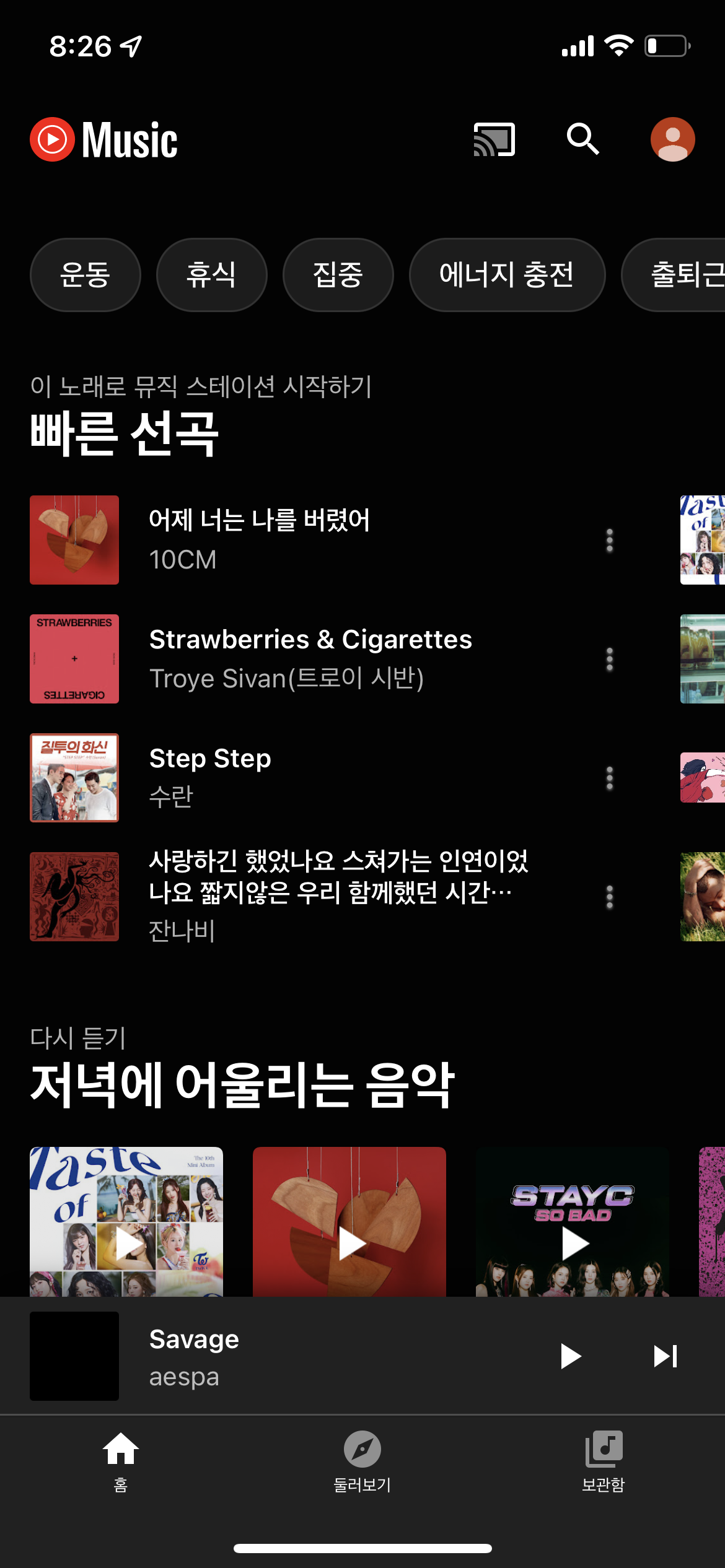Open your profile avatar
Image resolution: width=725 pixels, height=1568 pixels.
click(x=672, y=139)
